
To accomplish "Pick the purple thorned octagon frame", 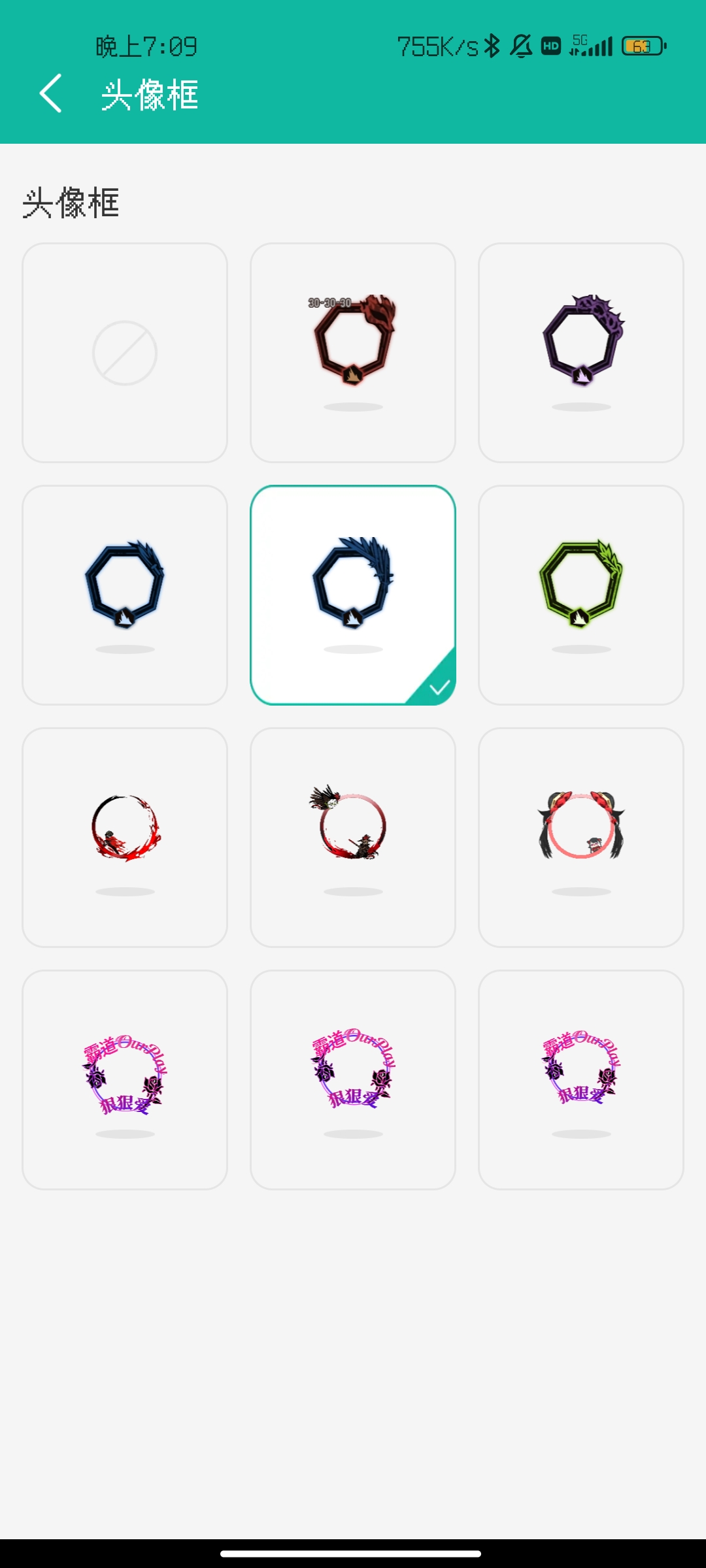I will [x=581, y=353].
